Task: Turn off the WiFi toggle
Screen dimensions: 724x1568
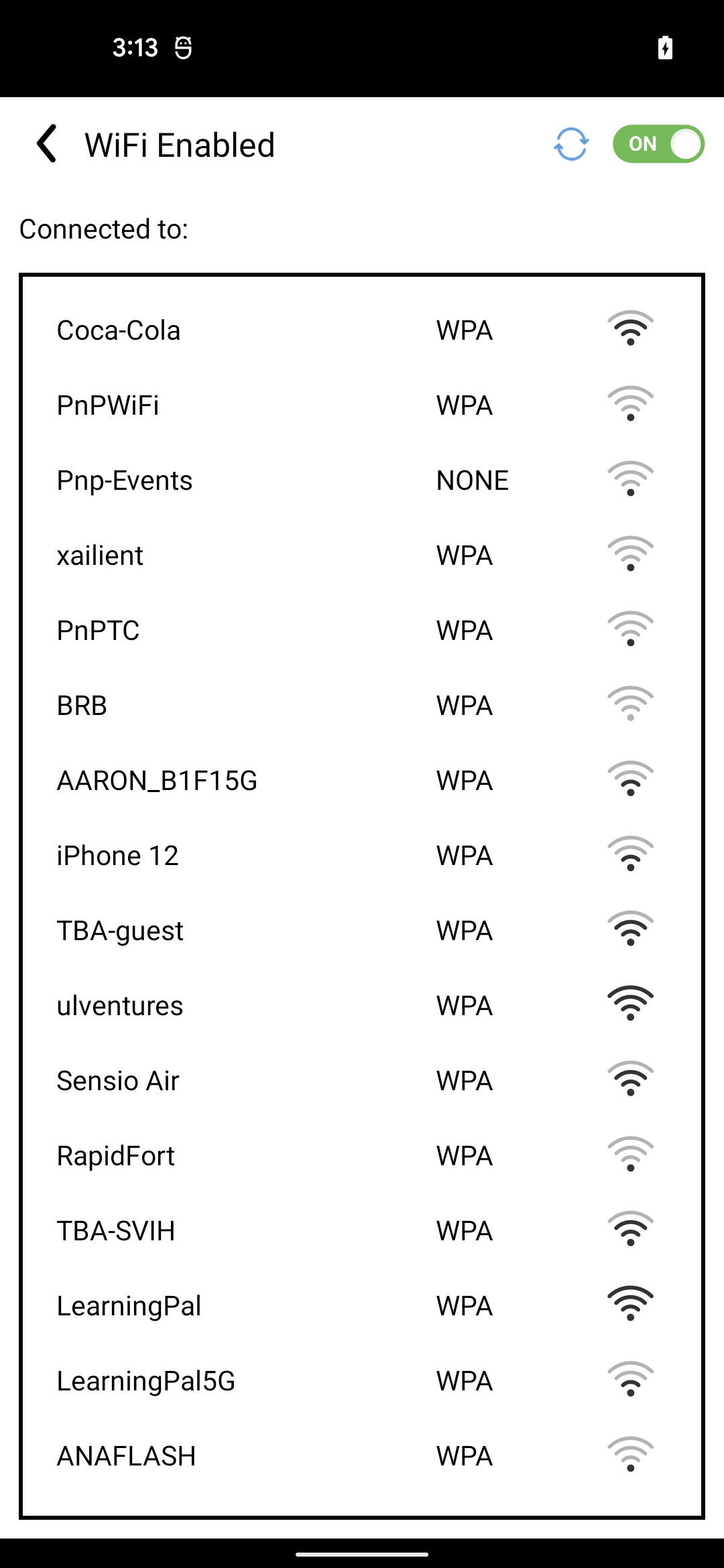Action: click(x=658, y=144)
